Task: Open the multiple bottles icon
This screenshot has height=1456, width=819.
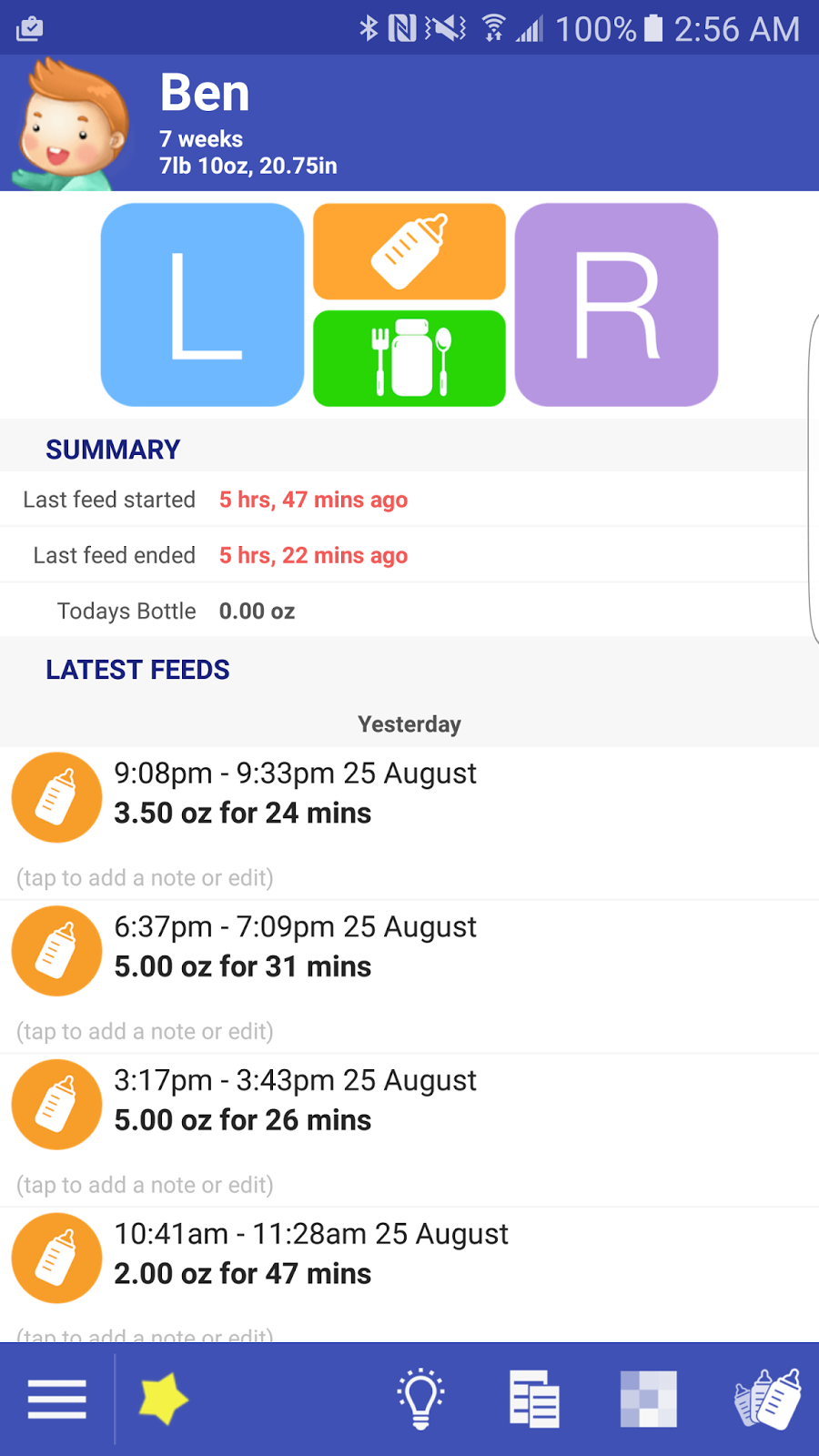Action: [x=767, y=1399]
